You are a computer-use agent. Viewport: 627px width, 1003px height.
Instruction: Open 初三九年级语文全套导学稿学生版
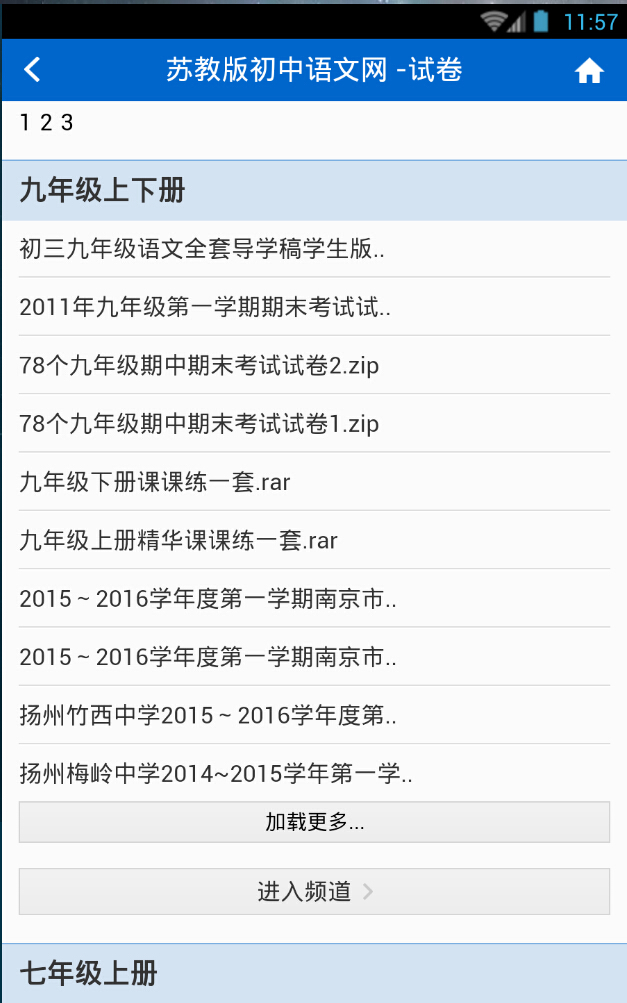[x=202, y=249]
